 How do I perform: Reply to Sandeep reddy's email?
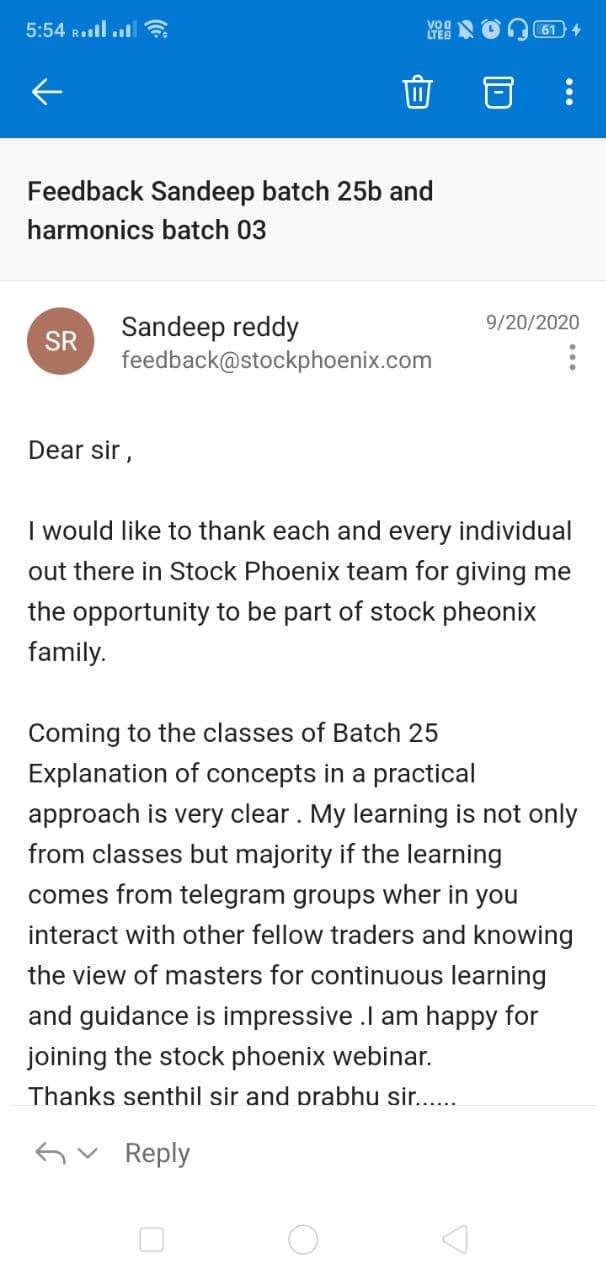coord(157,1153)
